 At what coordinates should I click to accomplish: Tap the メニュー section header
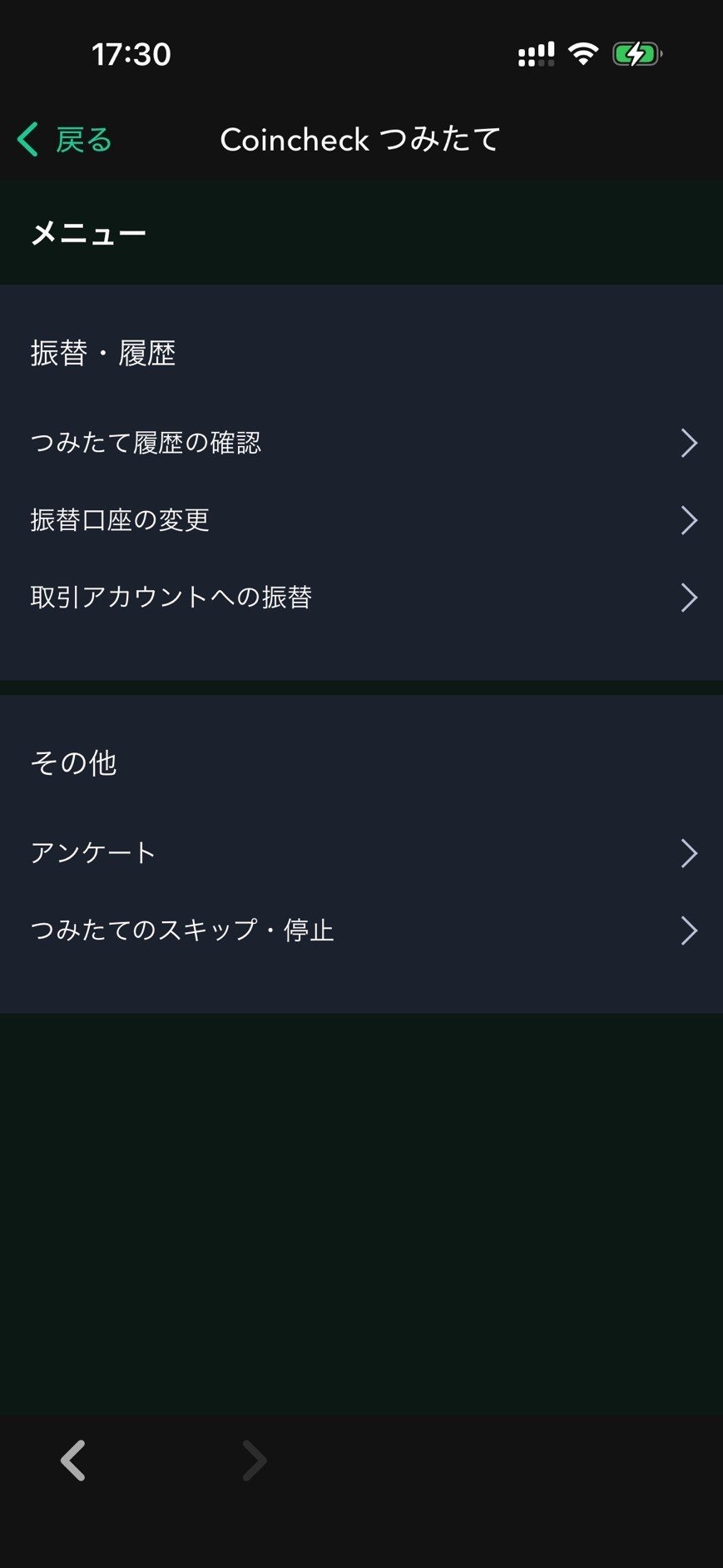pyautogui.click(x=89, y=232)
